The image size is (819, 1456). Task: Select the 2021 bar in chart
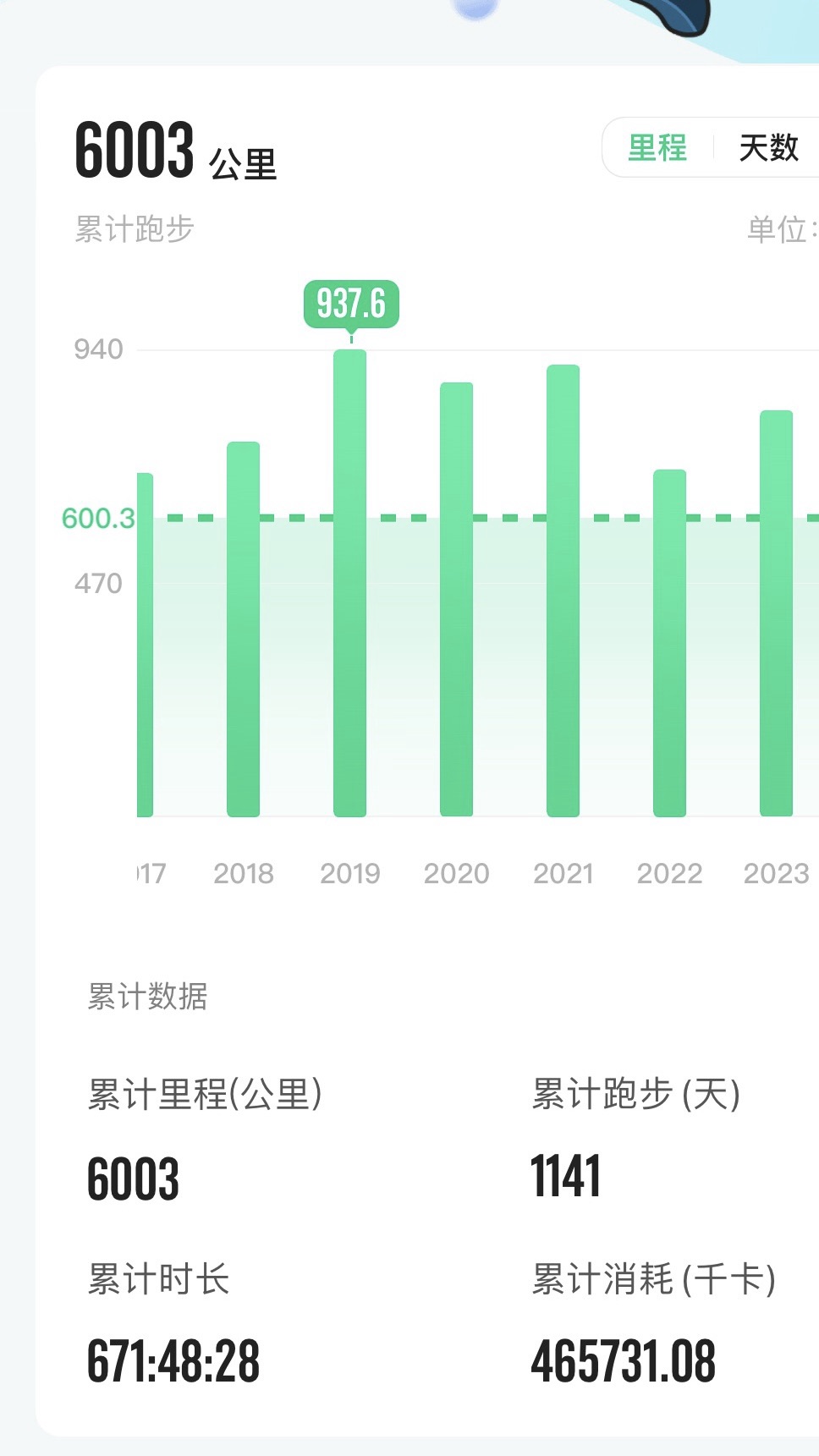[563, 591]
